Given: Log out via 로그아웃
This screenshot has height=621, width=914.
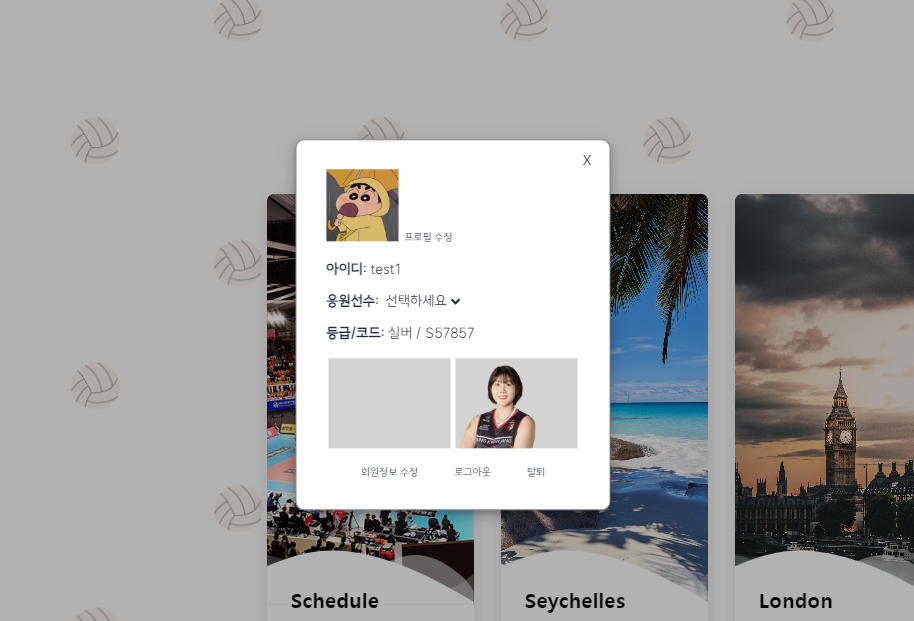Looking at the screenshot, I should pyautogui.click(x=472, y=472).
